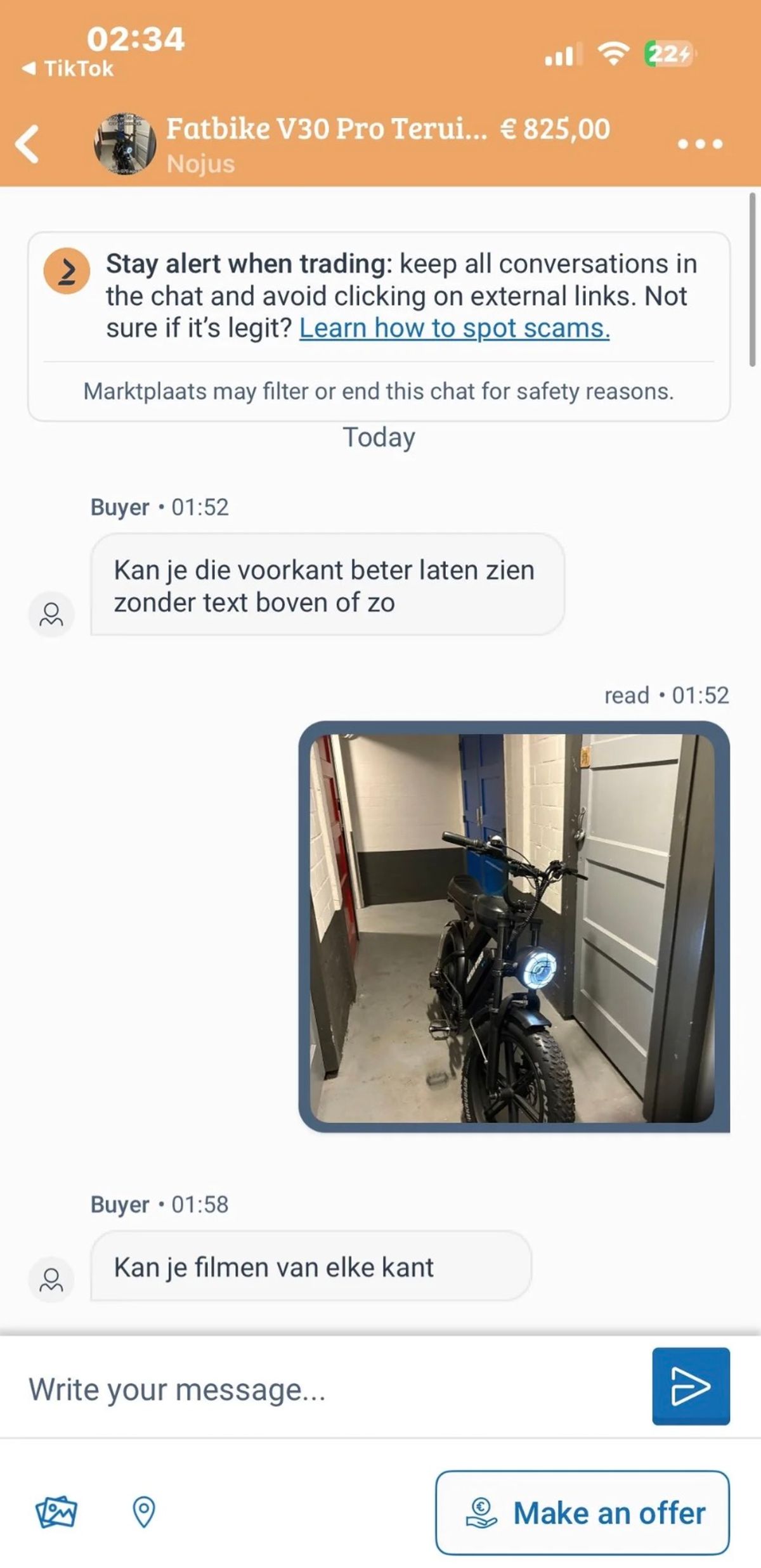
Task: Tap Make an offer
Action: 582,1512
